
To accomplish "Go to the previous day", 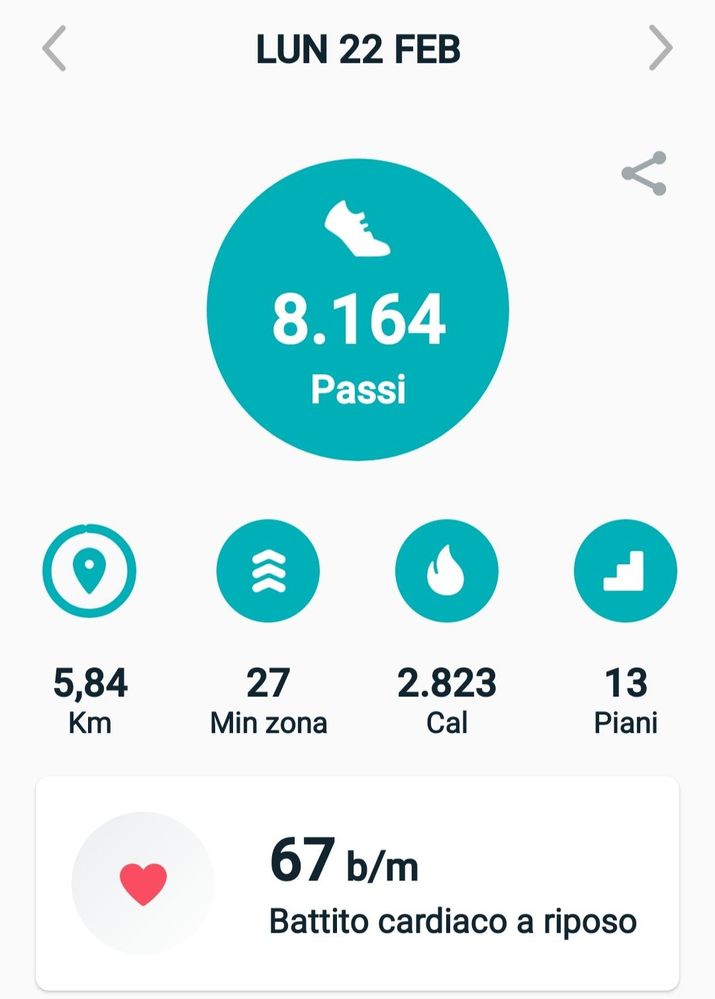I will coord(54,49).
